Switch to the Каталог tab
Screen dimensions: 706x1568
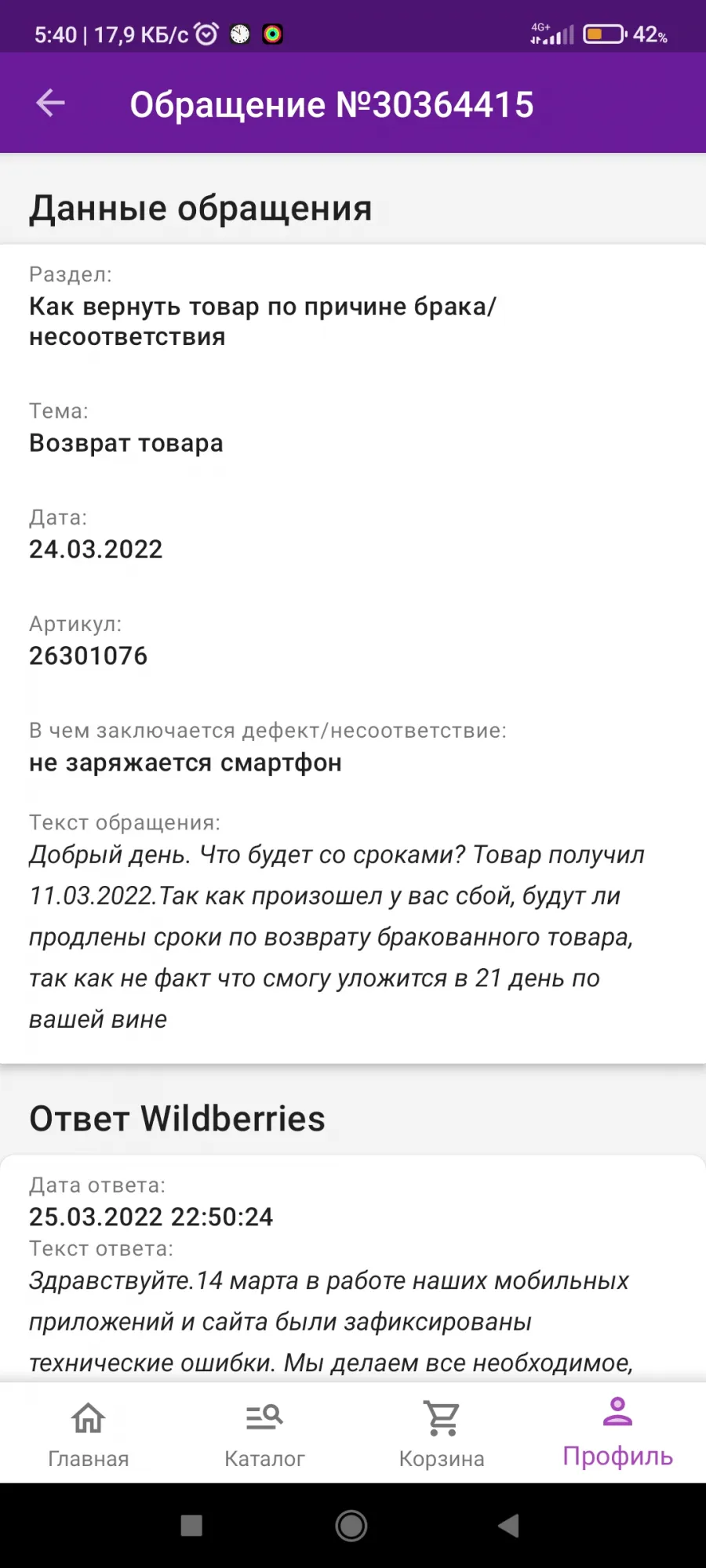pos(264,1433)
